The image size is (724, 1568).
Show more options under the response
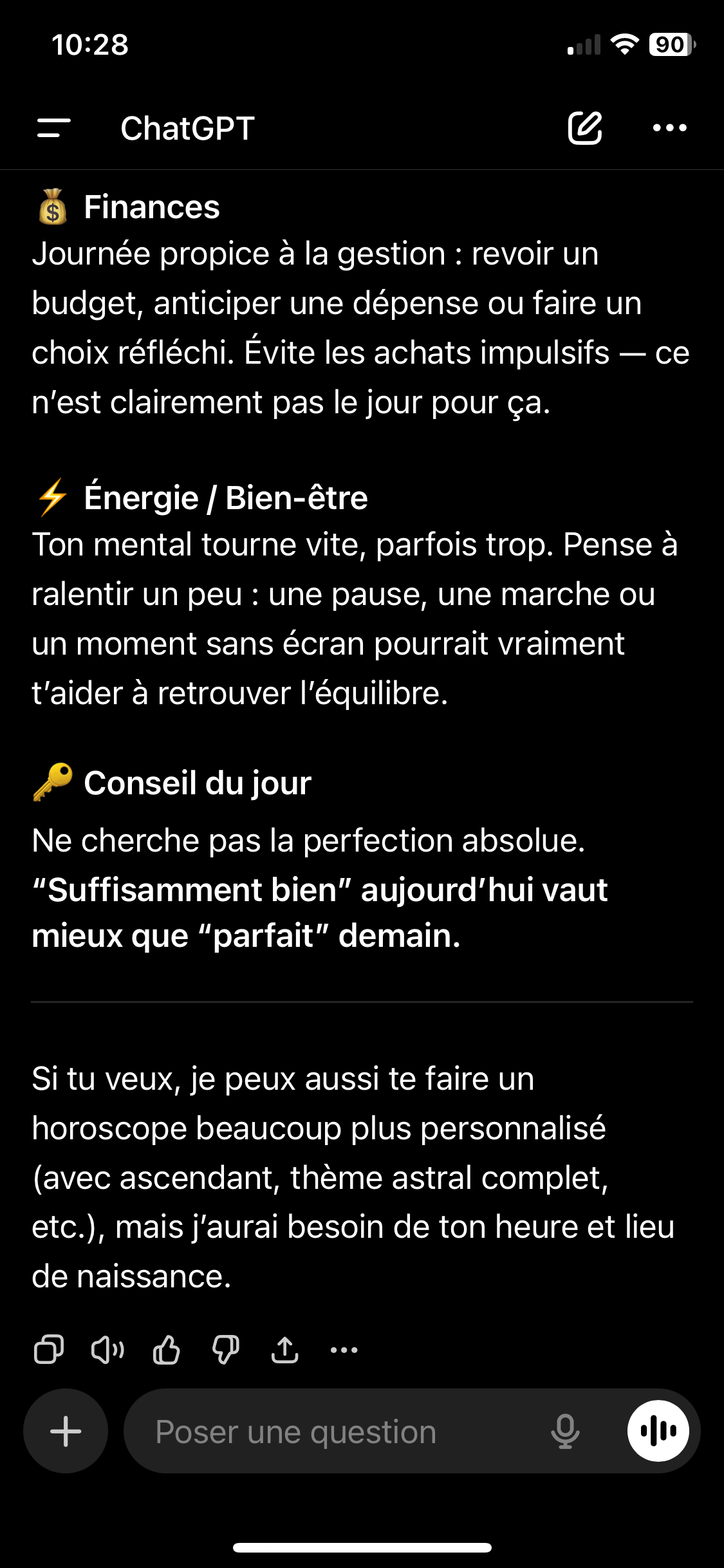point(344,1350)
